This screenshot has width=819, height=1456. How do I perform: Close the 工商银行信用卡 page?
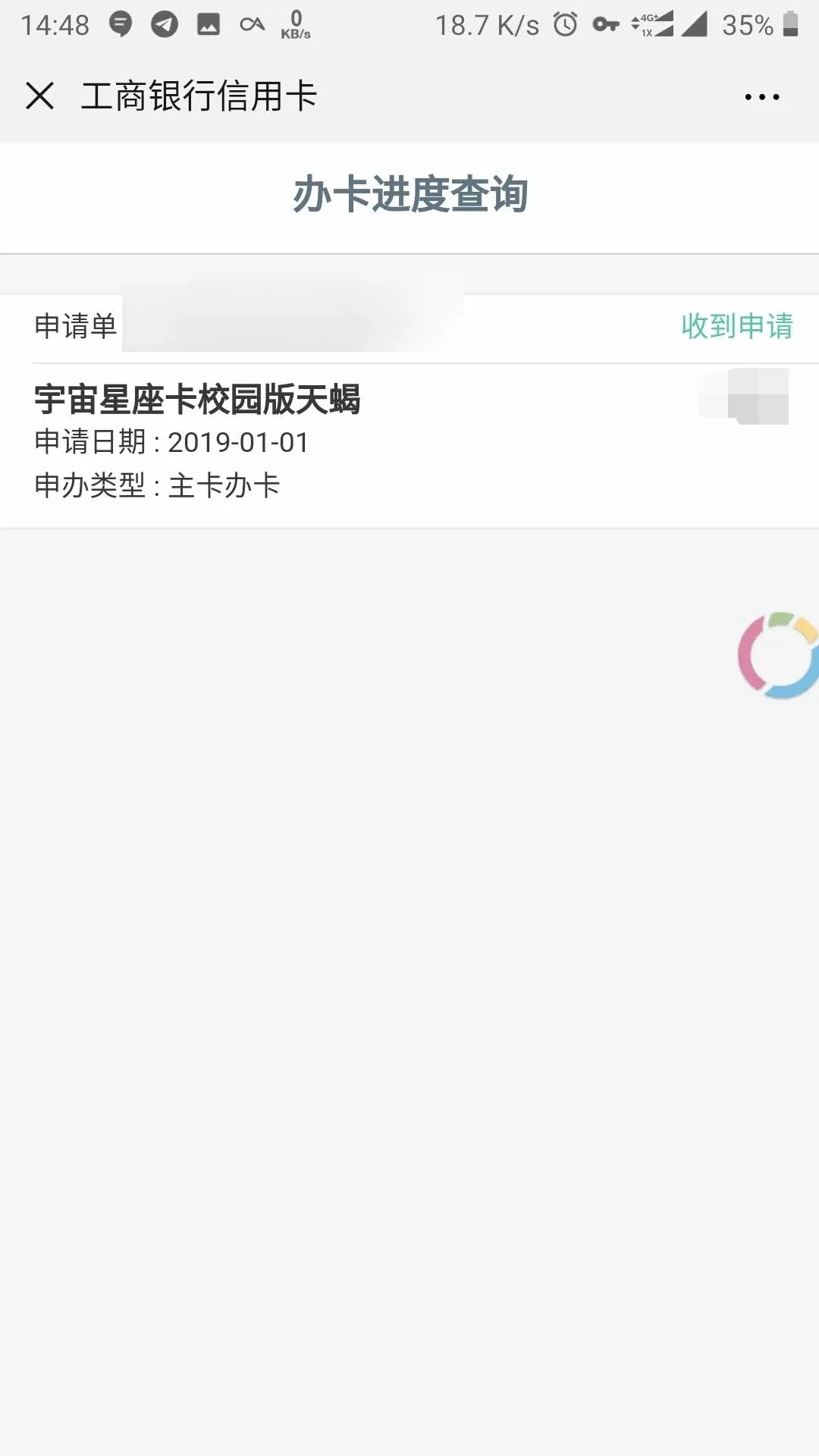(39, 96)
